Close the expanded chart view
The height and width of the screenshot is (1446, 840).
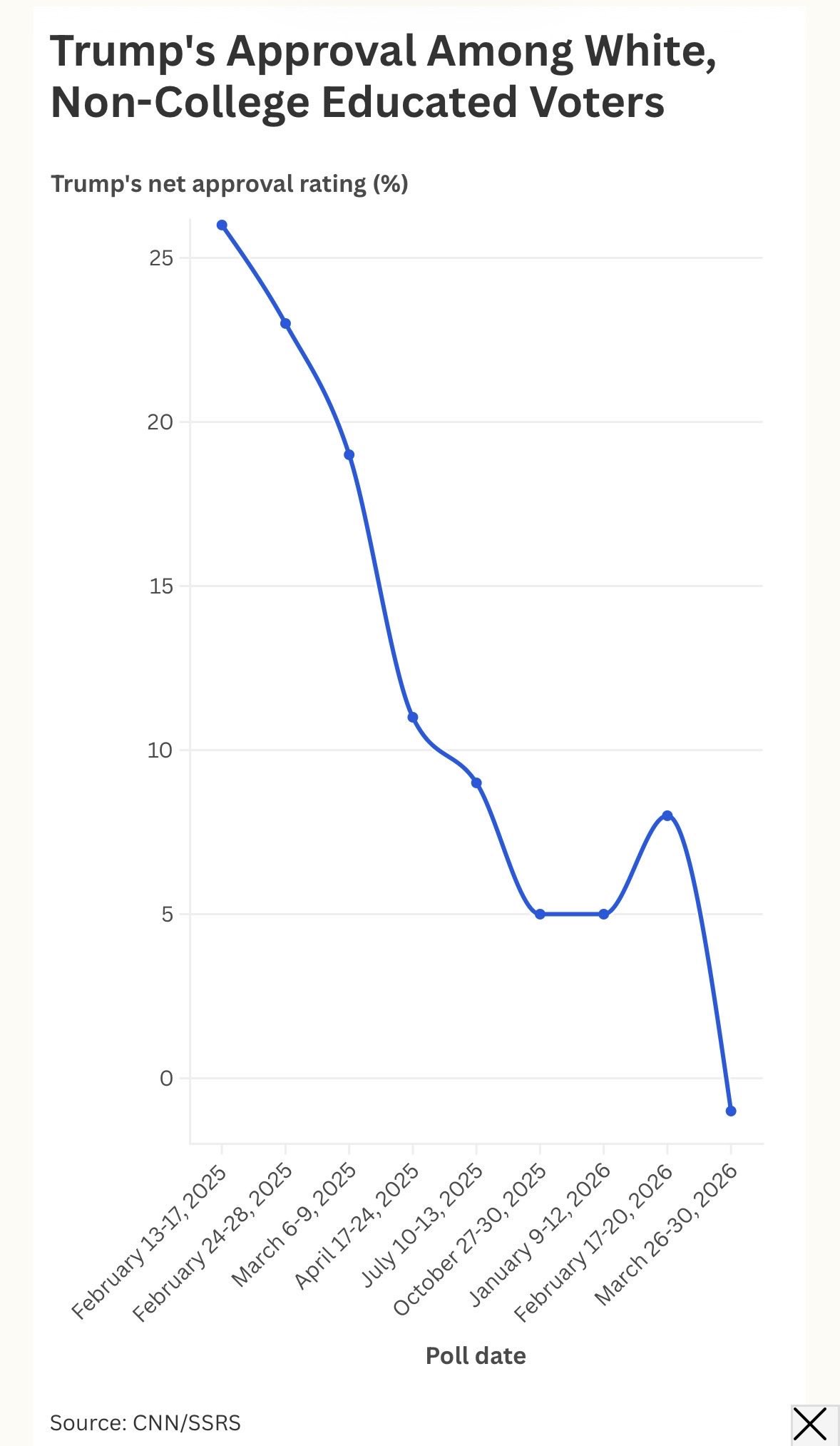[810, 1425]
